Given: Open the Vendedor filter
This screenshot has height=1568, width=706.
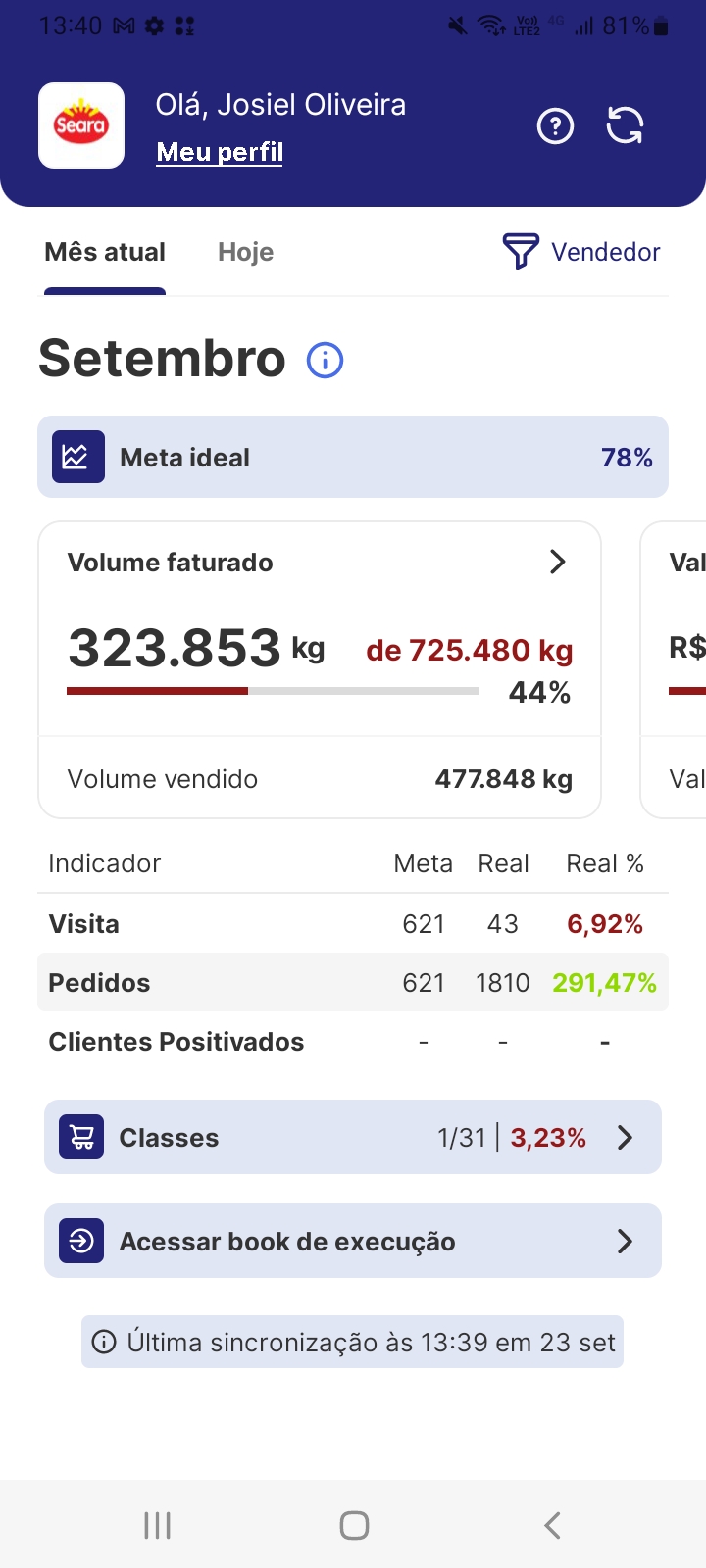Looking at the screenshot, I should tap(582, 252).
